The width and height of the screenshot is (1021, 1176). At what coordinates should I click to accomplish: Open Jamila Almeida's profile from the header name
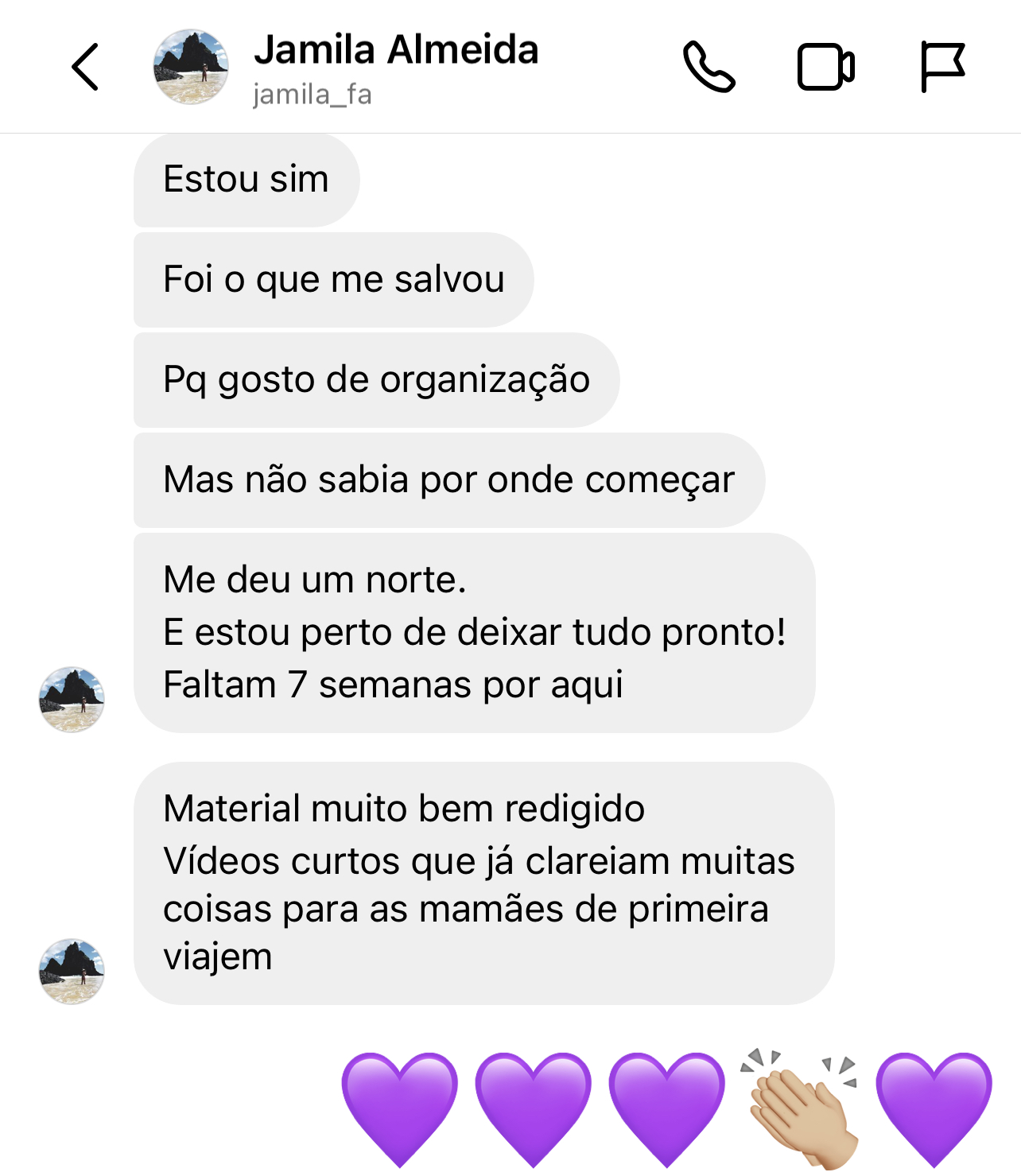396,51
